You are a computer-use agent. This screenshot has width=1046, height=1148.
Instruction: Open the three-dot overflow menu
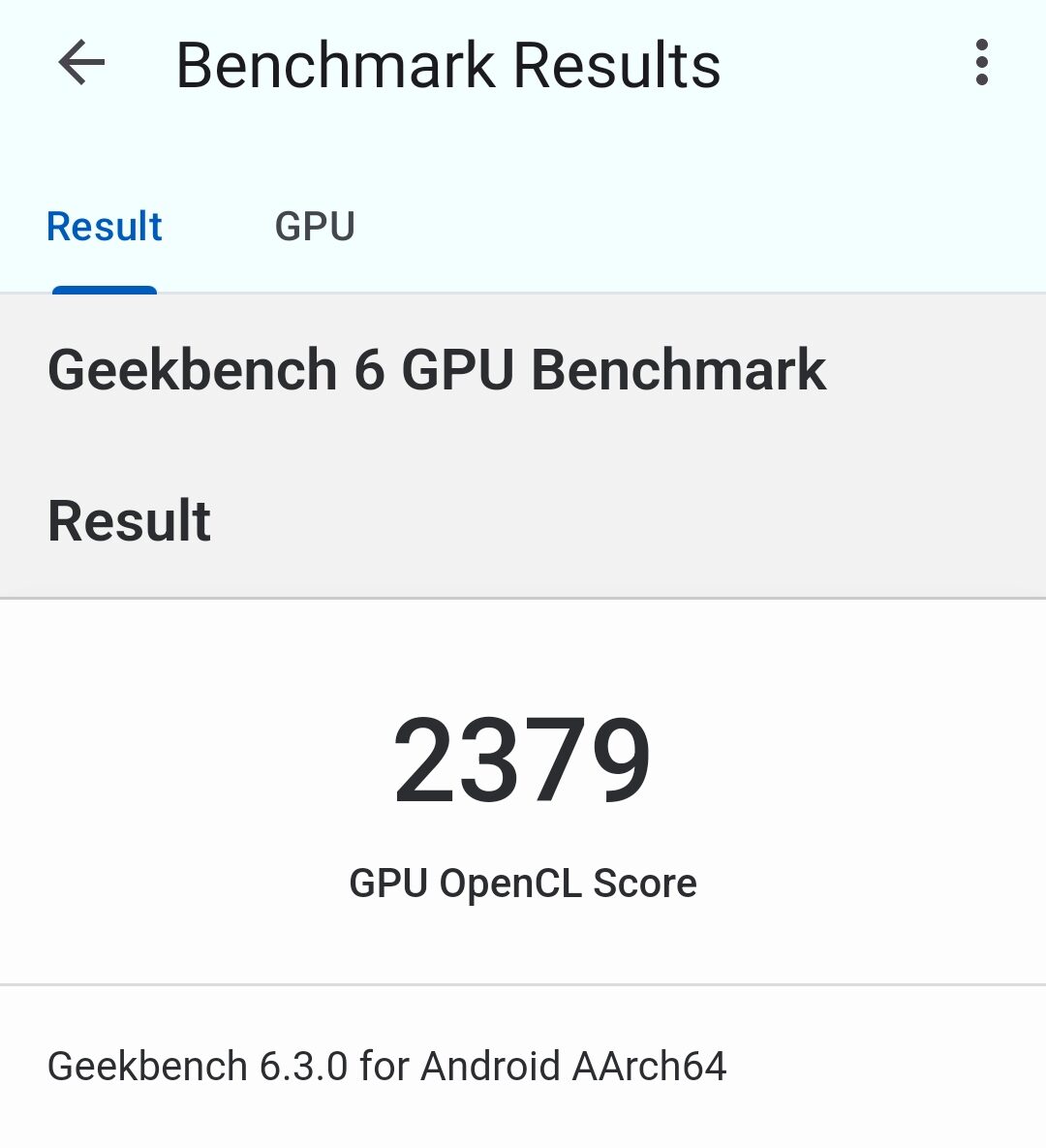click(981, 64)
